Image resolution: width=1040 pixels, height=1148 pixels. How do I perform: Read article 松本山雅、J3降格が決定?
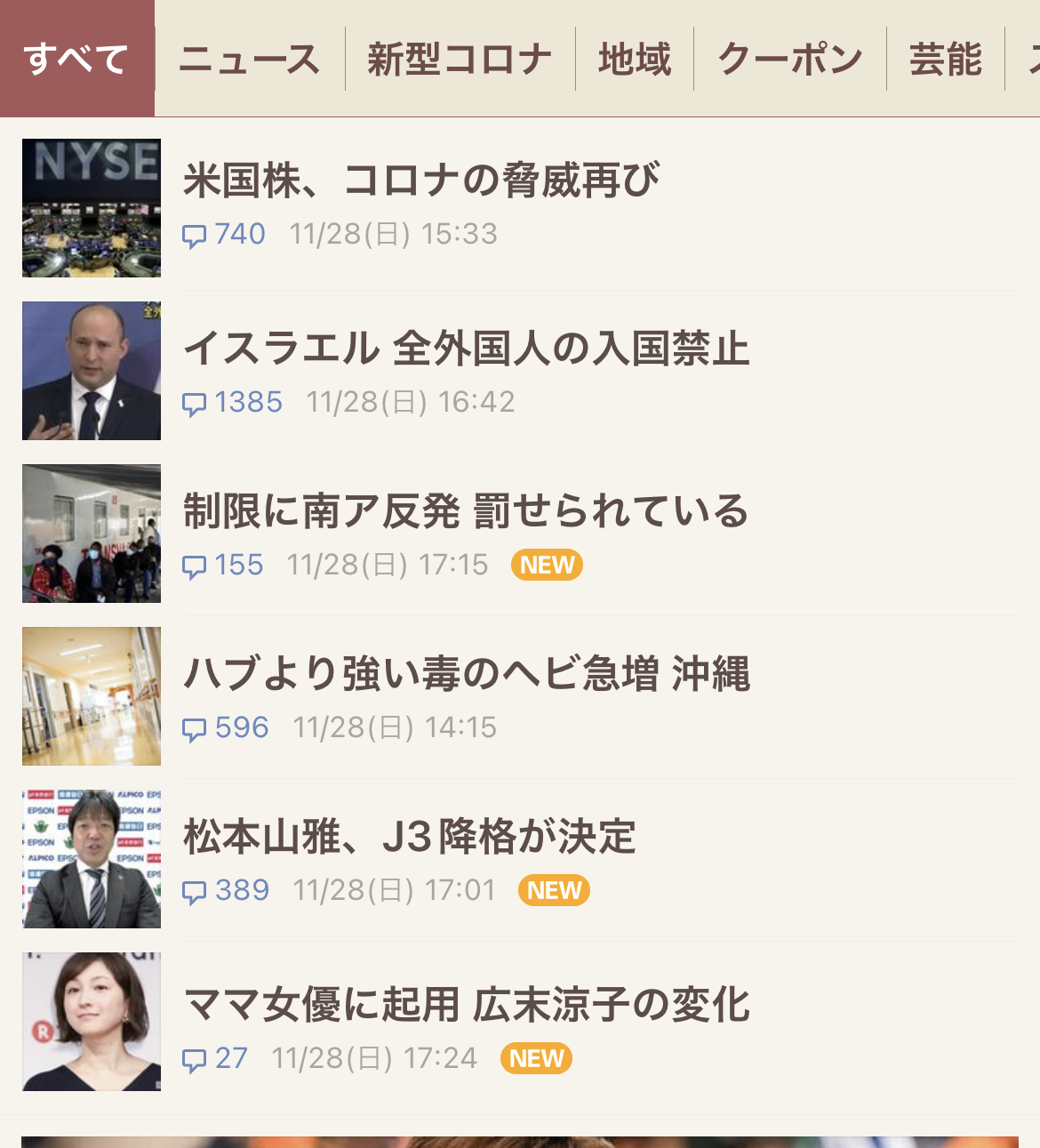click(410, 837)
